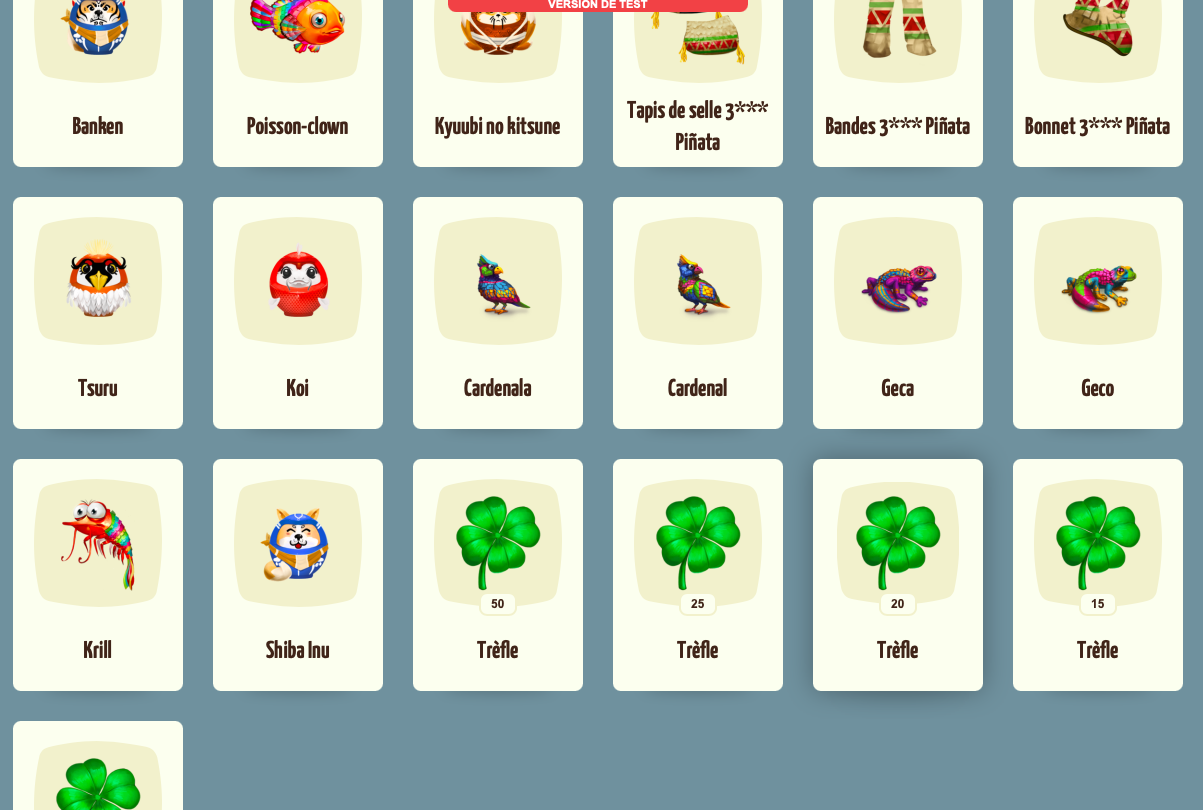The width and height of the screenshot is (1203, 810).
Task: Open the Tsuru card
Action: pos(98,312)
